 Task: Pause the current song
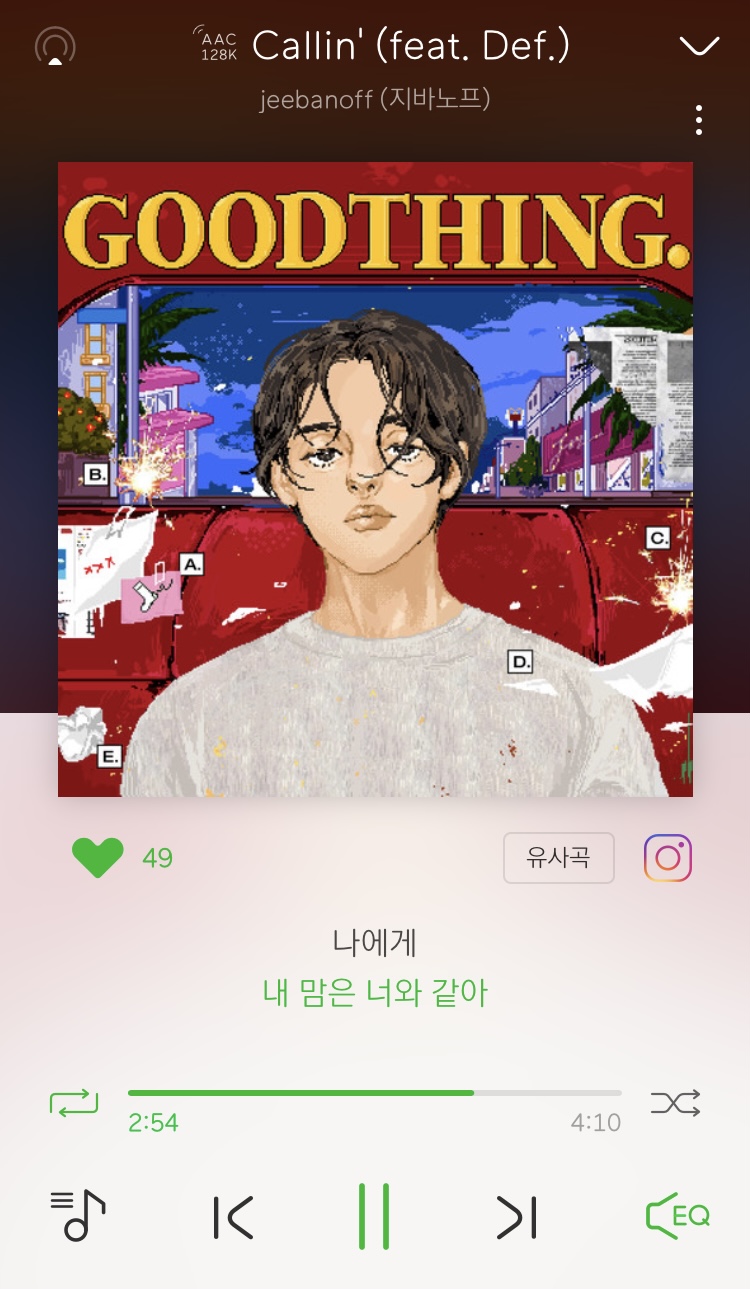(x=375, y=1218)
